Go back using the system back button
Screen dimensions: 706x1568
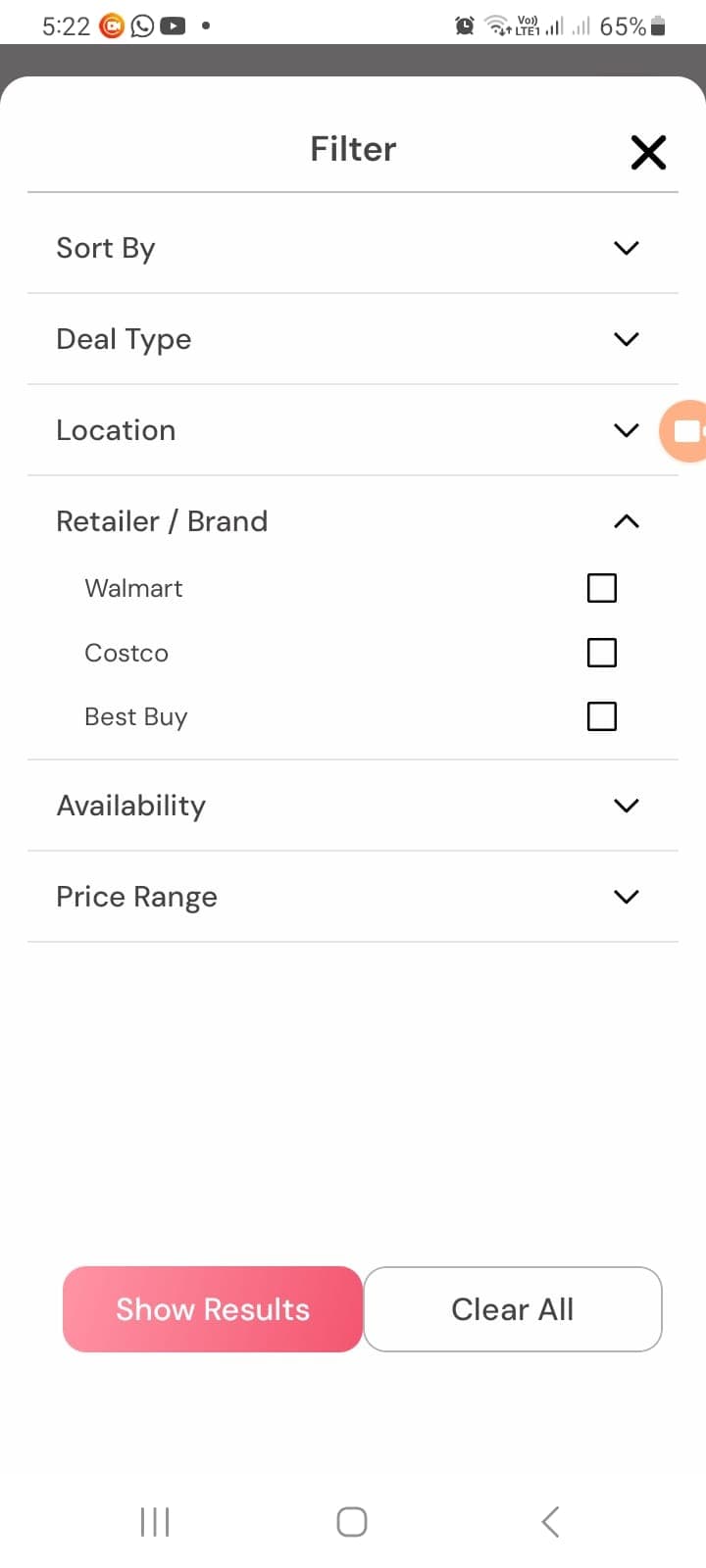click(x=550, y=1522)
